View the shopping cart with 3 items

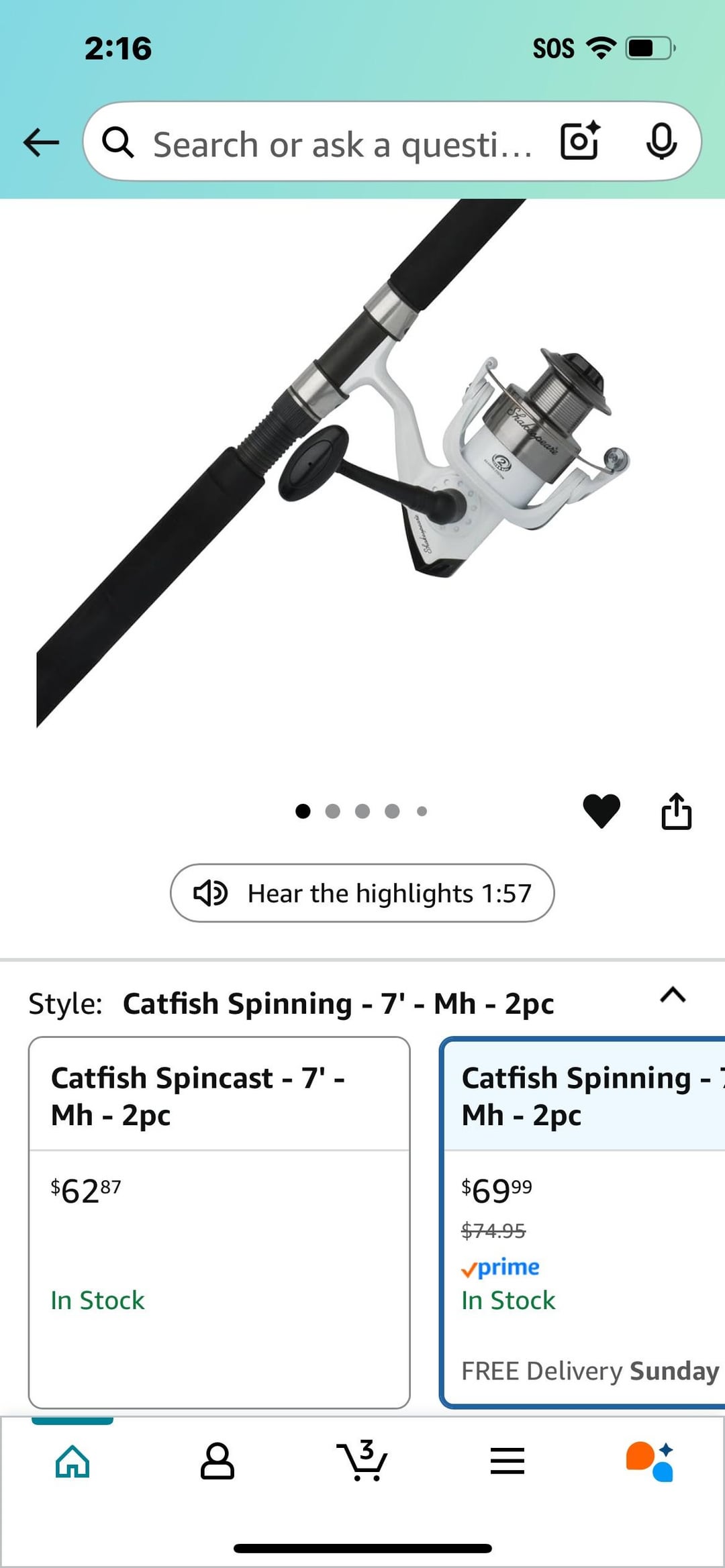click(362, 1461)
